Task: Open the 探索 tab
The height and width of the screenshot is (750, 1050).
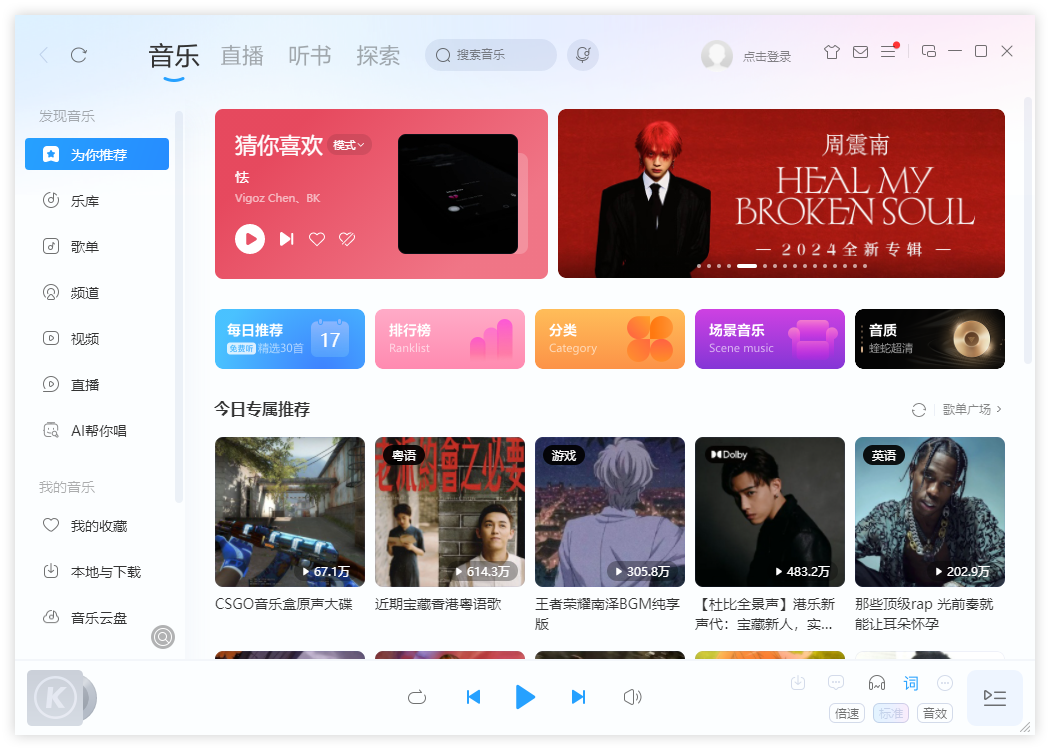Action: (378, 56)
